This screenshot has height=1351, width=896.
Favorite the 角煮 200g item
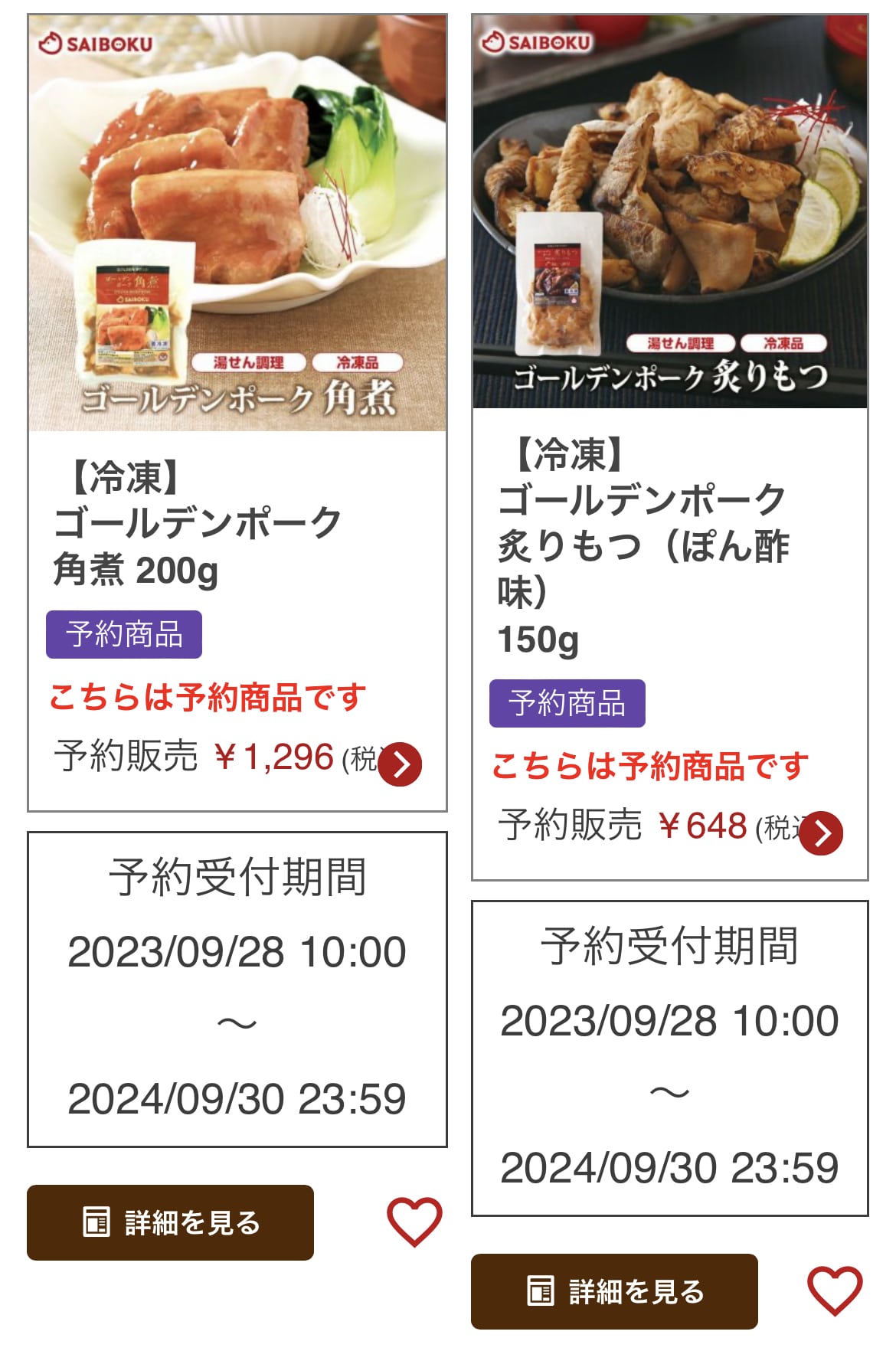pyautogui.click(x=414, y=1221)
